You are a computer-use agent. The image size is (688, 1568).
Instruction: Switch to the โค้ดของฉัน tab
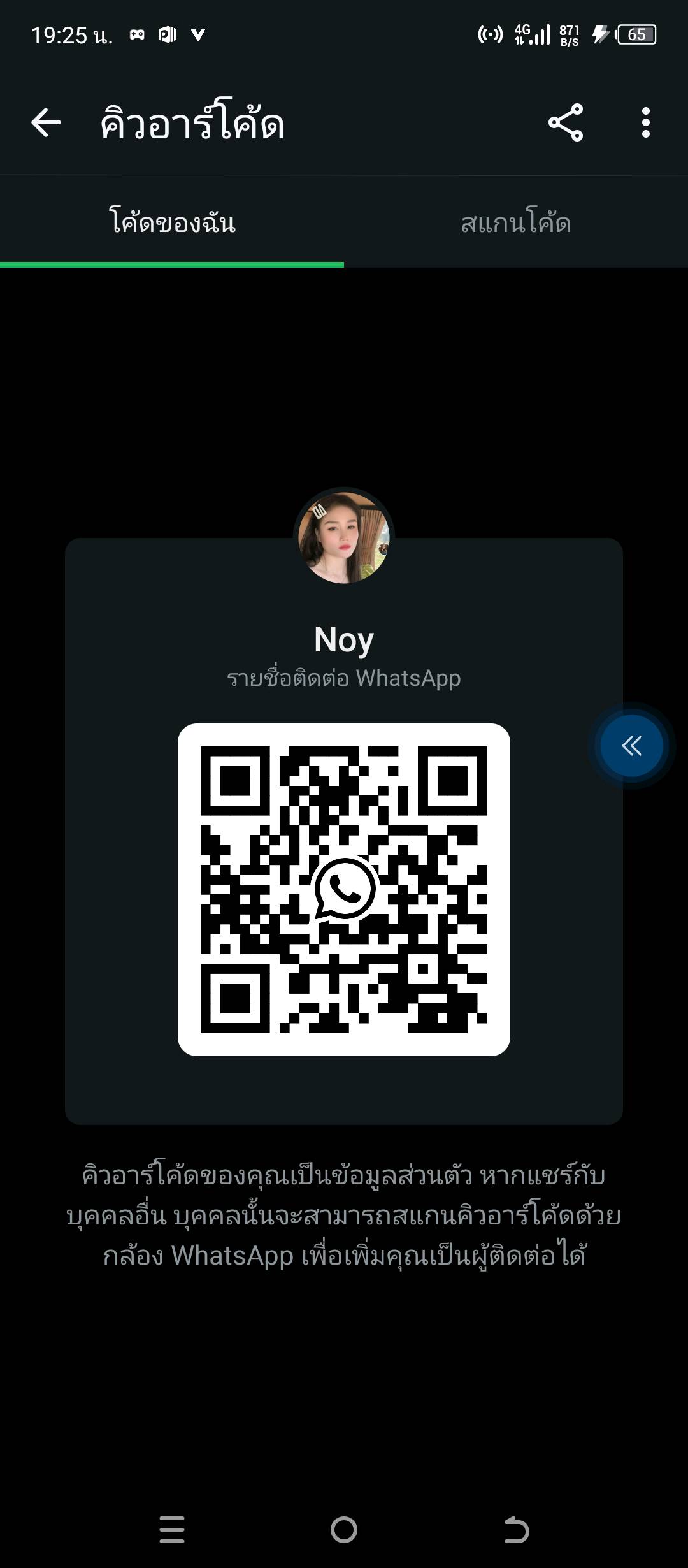pyautogui.click(x=172, y=222)
